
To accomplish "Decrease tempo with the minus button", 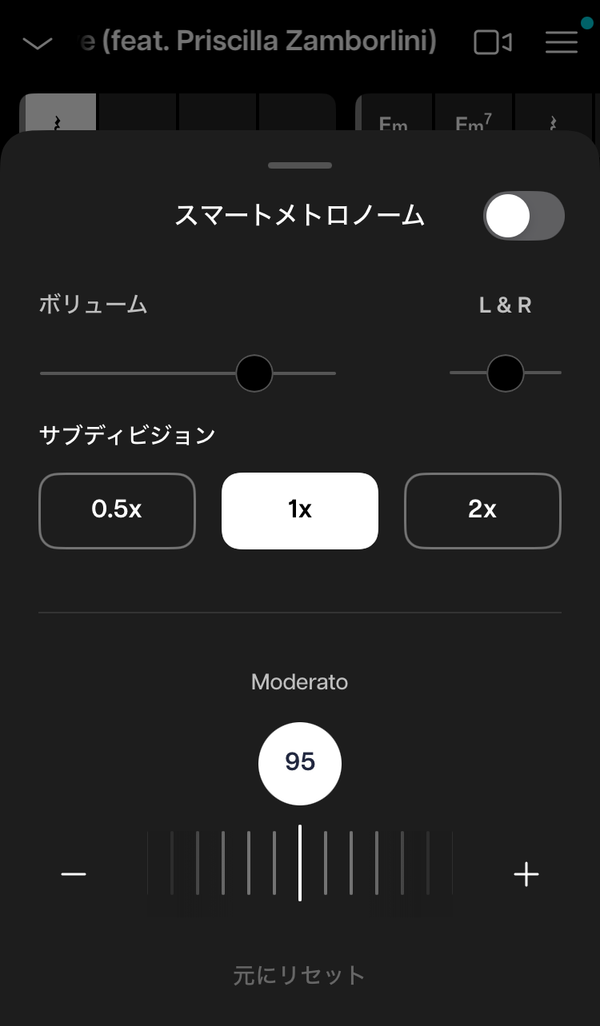I will point(73,874).
